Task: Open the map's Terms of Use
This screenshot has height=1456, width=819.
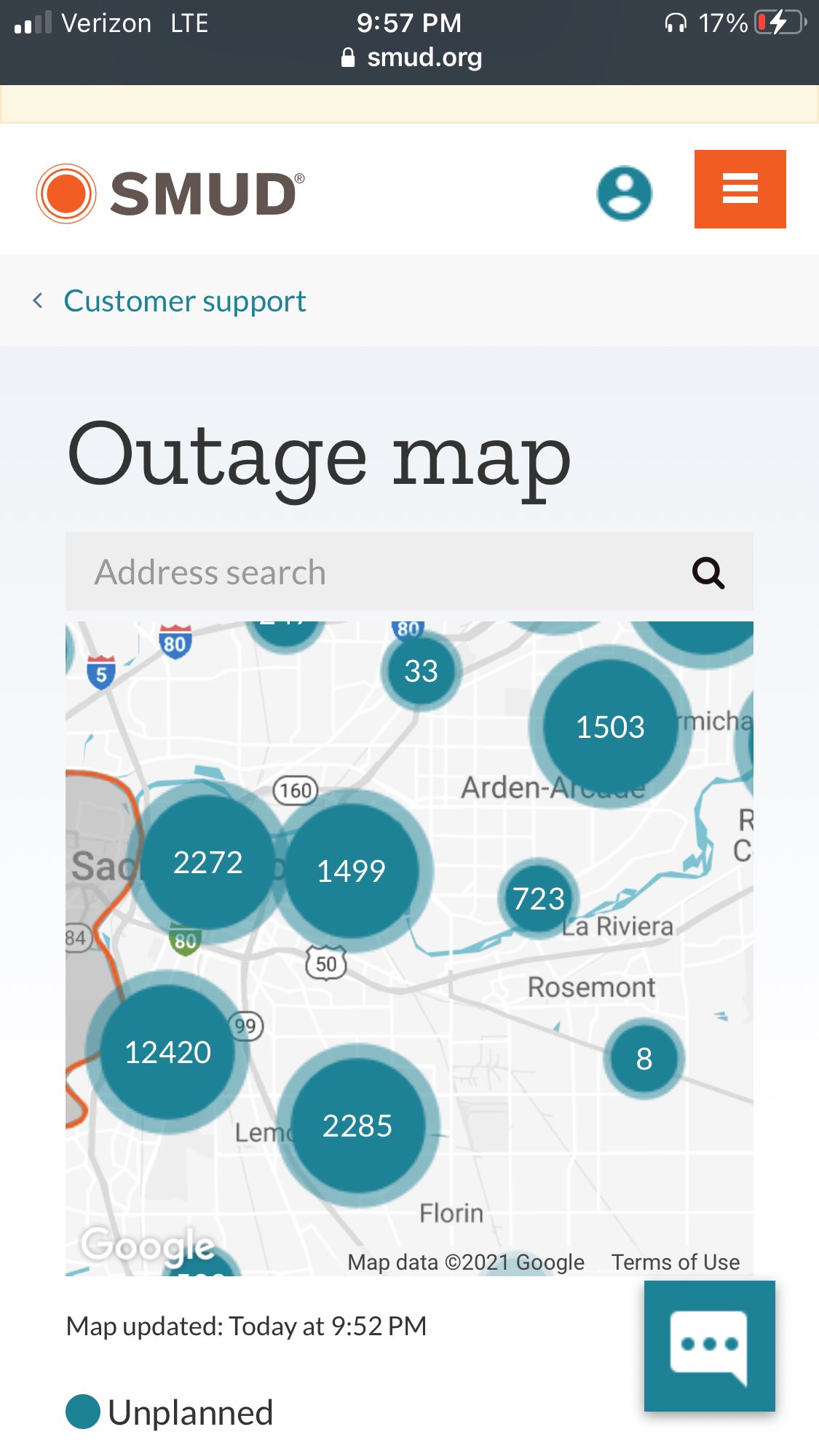Action: 676,1262
